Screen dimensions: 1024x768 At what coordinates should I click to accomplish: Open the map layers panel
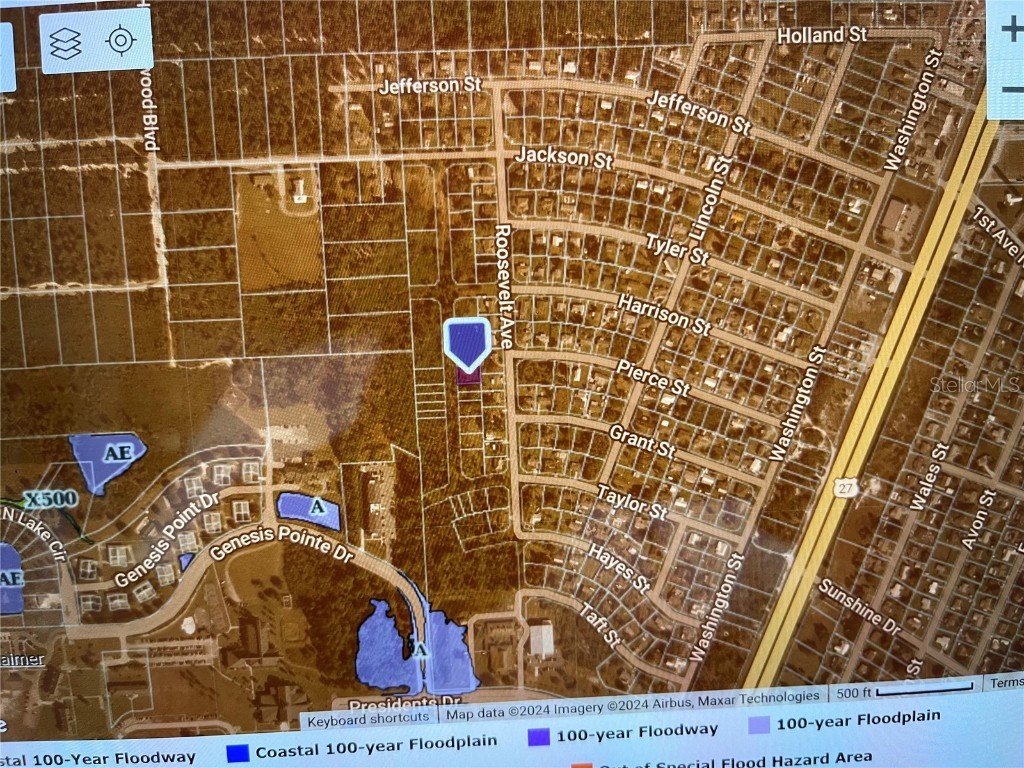[x=66, y=42]
